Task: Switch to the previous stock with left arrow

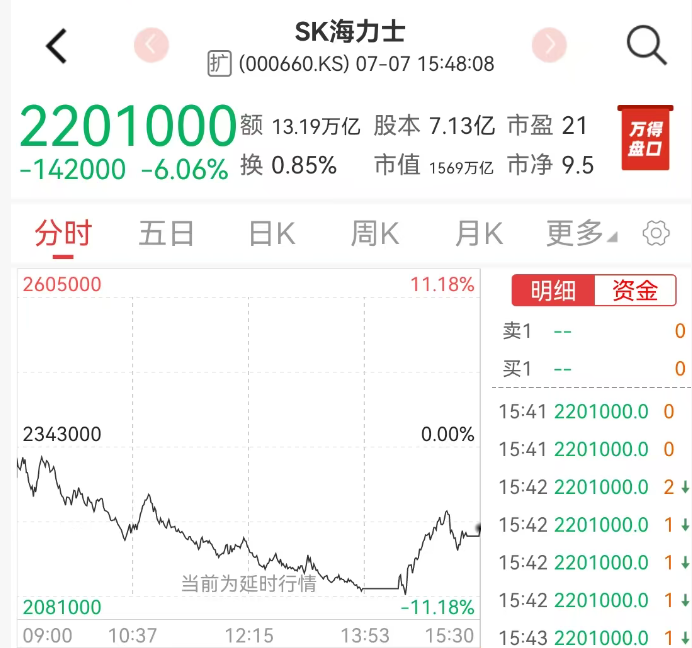Action: pyautogui.click(x=151, y=45)
